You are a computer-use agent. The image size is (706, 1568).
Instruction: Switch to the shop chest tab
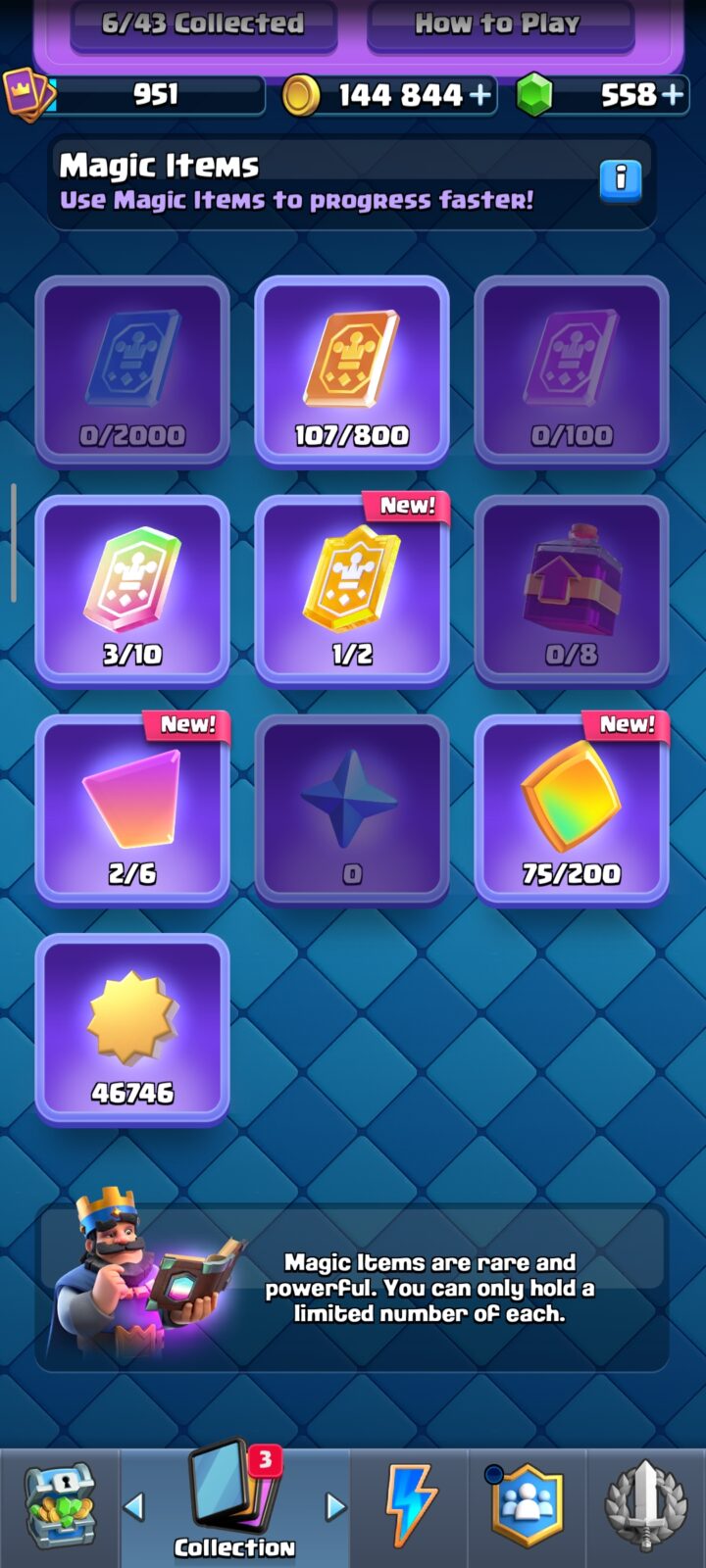[60, 1507]
